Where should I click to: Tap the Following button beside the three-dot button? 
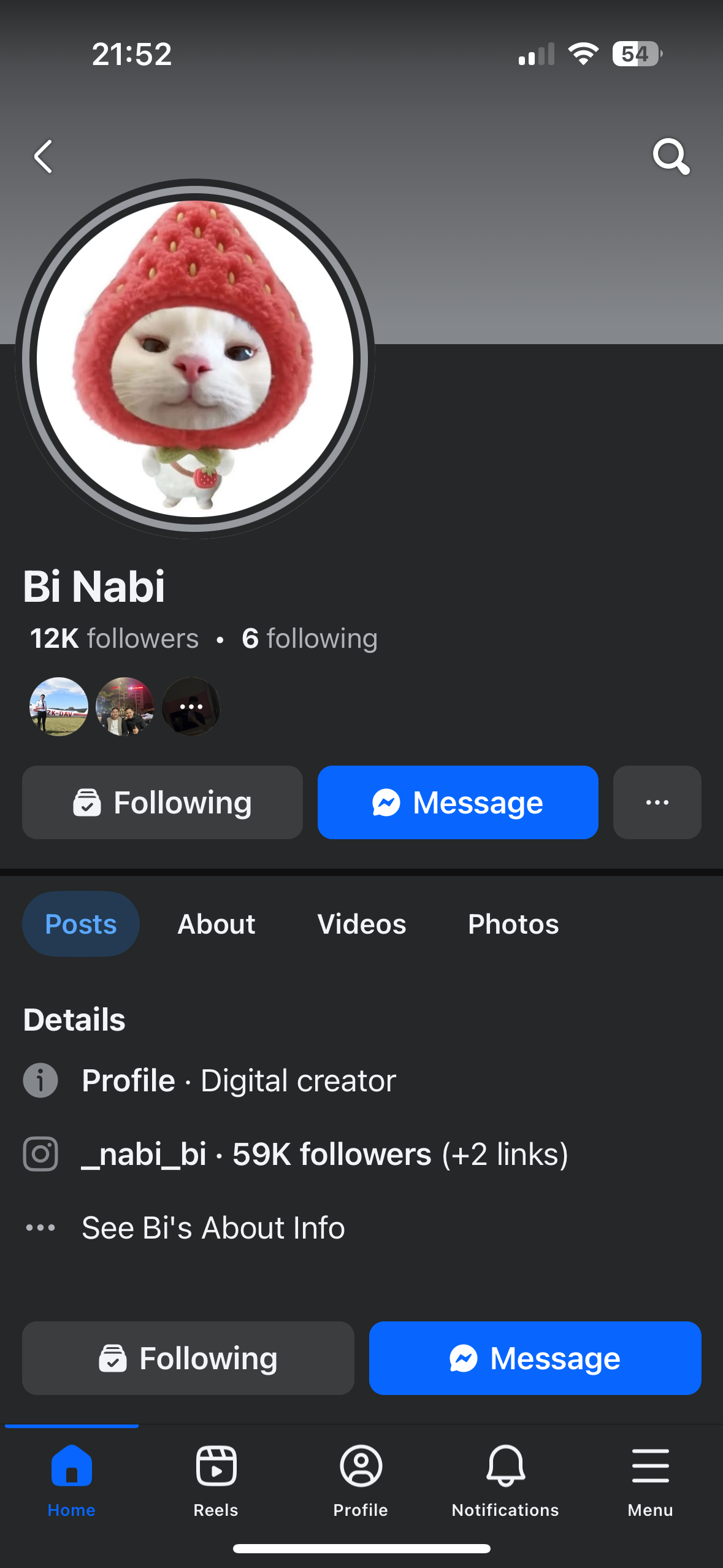[163, 802]
